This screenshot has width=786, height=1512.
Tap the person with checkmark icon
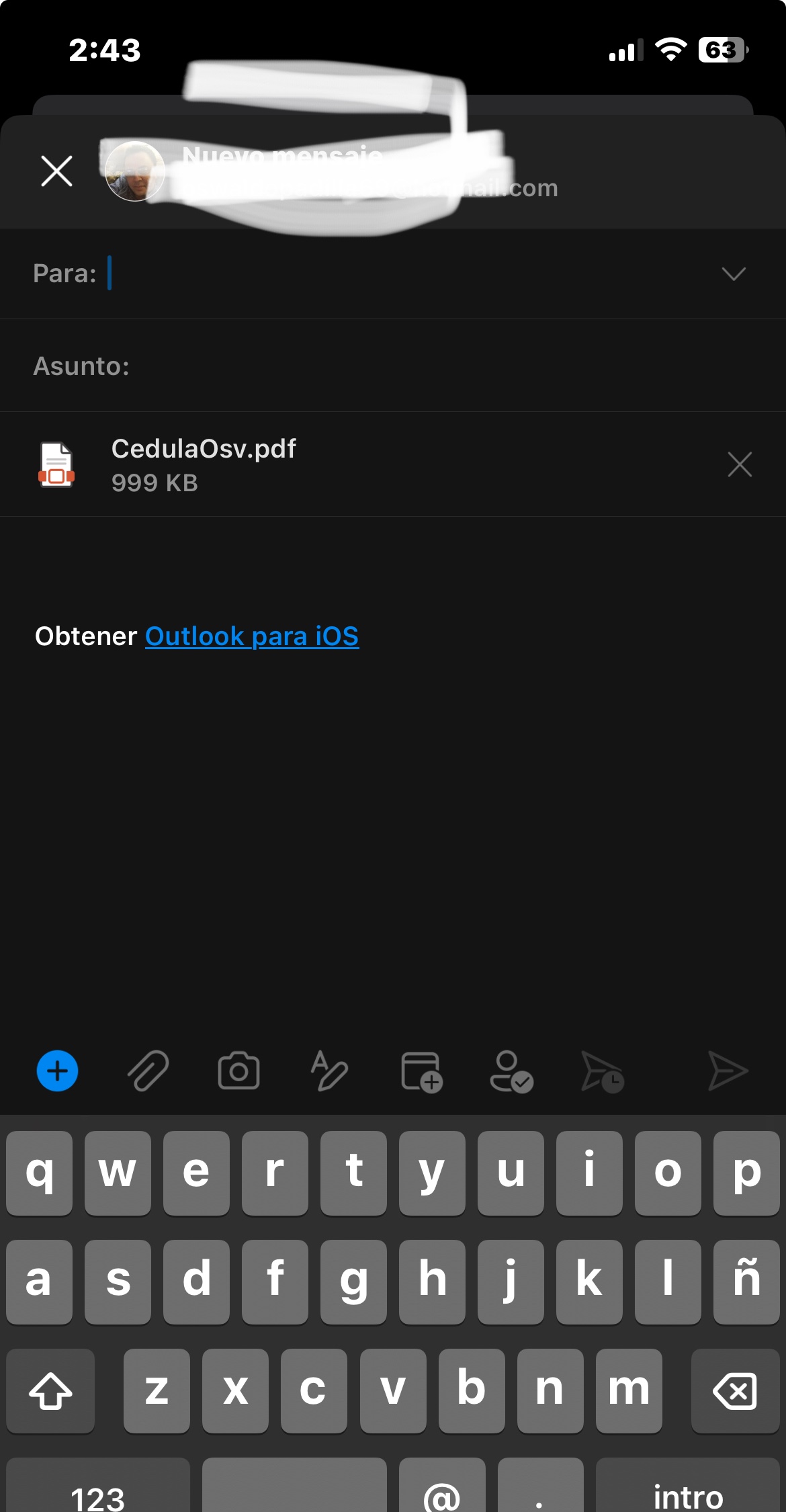tap(511, 1072)
